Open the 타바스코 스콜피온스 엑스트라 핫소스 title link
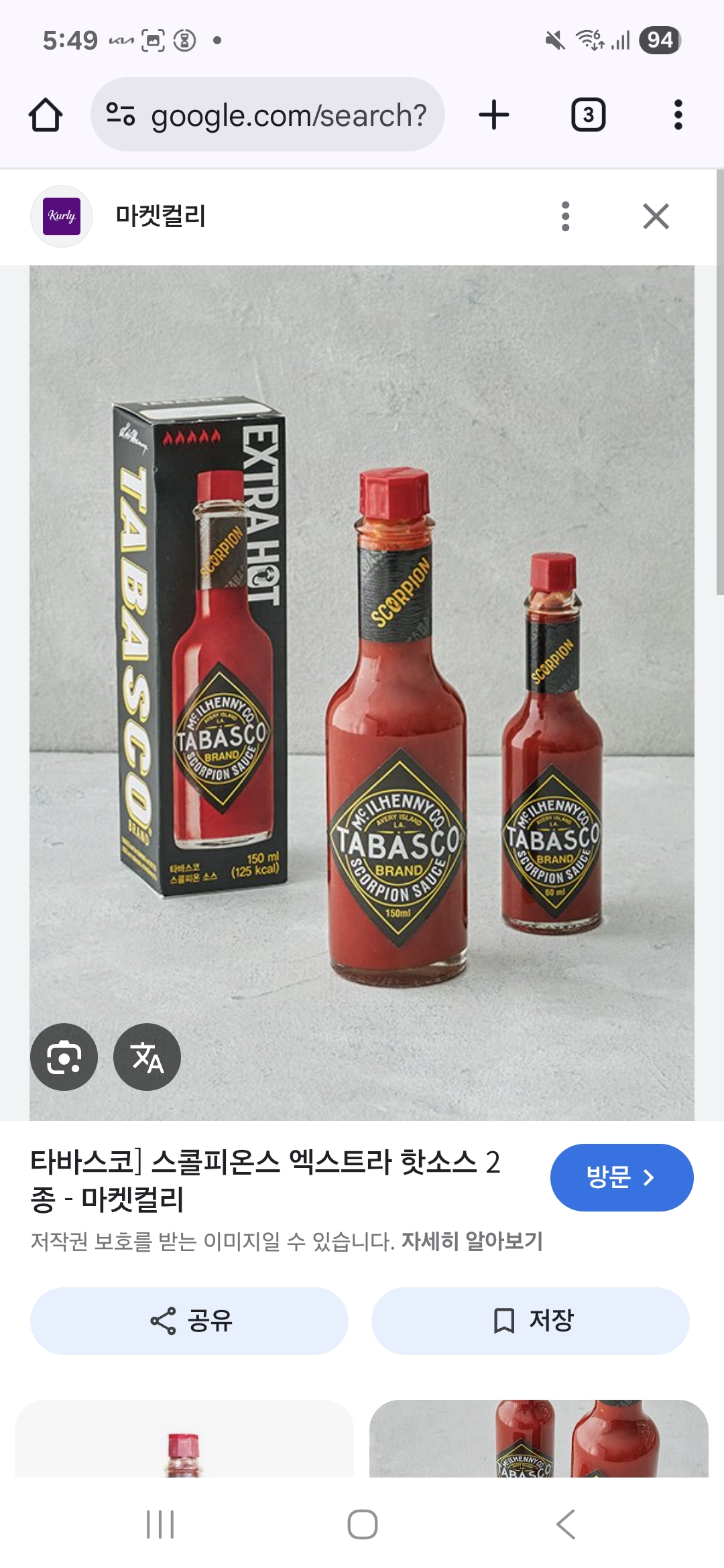 (x=265, y=1180)
